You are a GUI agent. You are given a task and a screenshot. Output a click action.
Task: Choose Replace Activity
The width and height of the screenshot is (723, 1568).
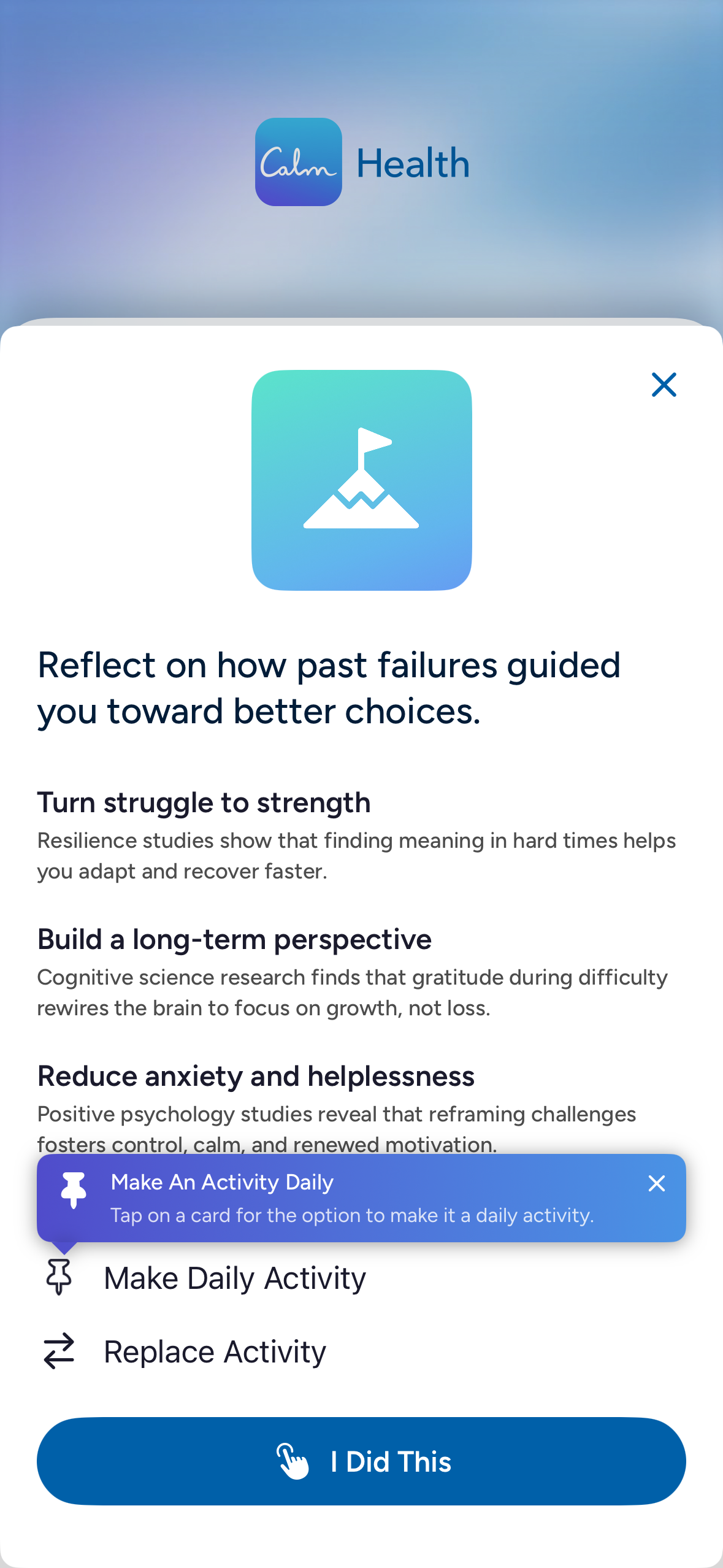pyautogui.click(x=361, y=1351)
